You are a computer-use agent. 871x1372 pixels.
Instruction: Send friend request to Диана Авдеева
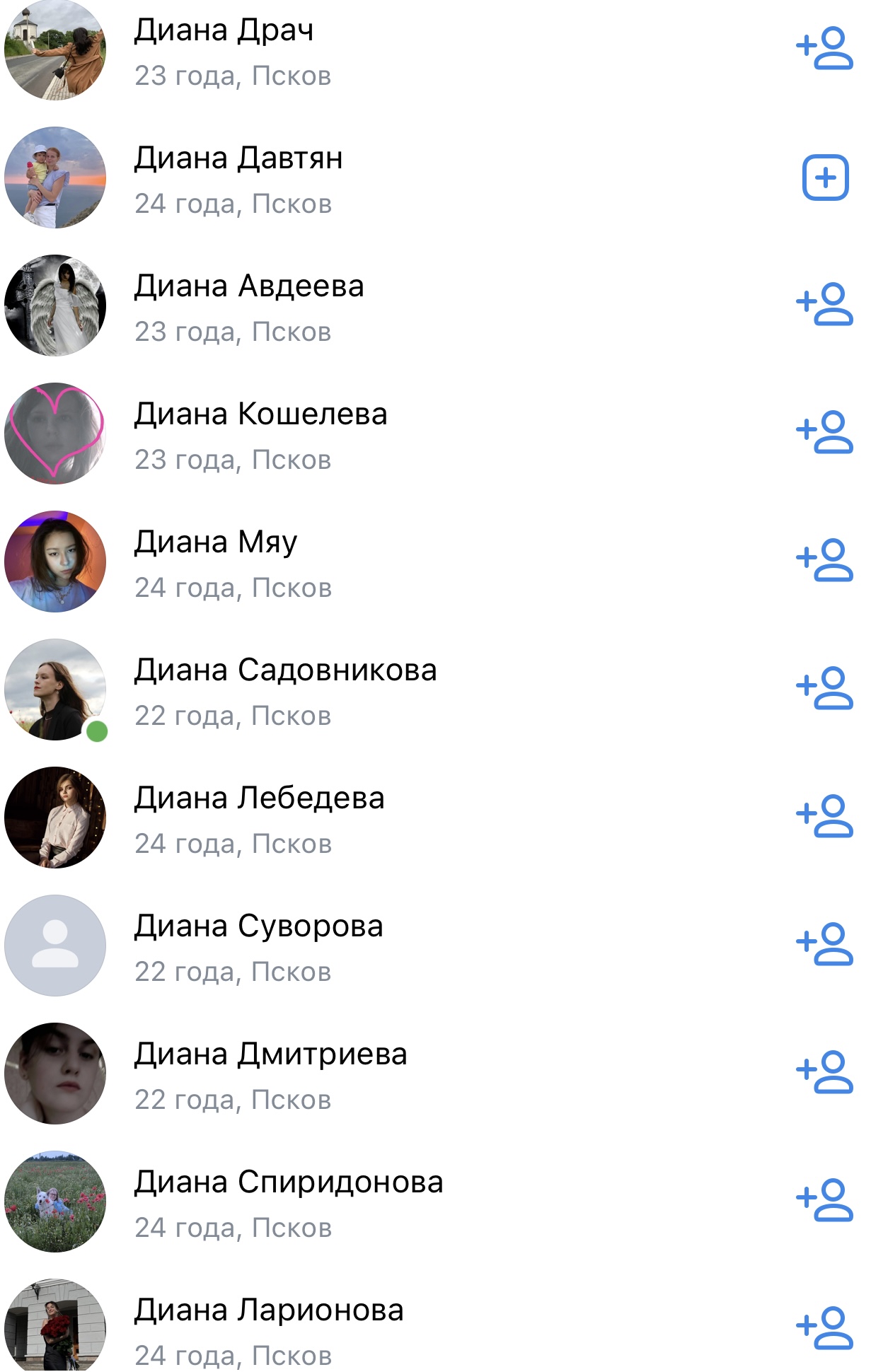[x=824, y=305]
